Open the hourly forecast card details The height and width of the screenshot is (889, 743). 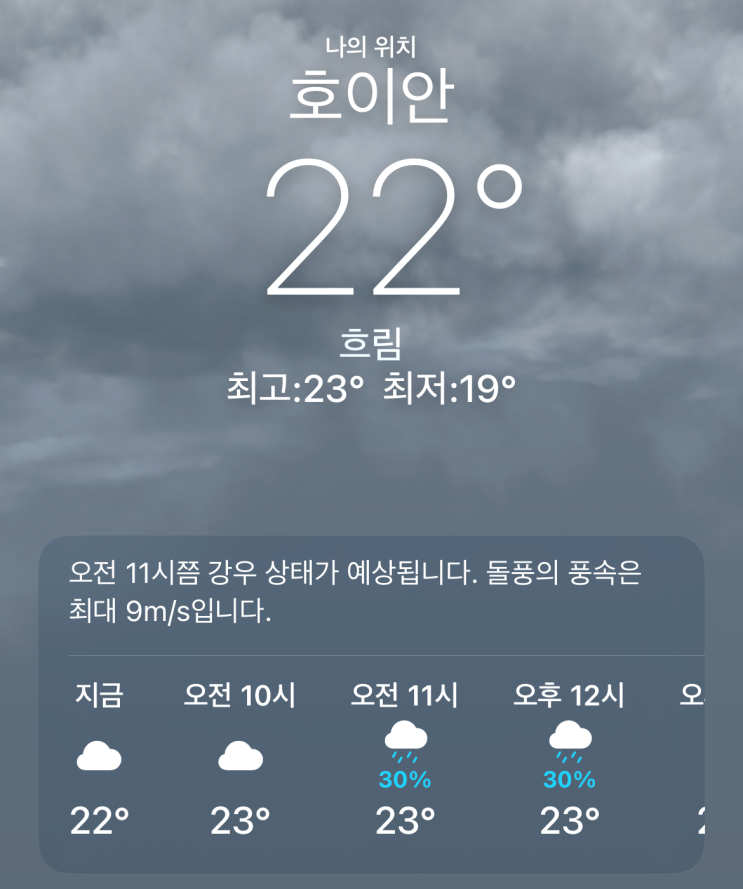point(372,704)
